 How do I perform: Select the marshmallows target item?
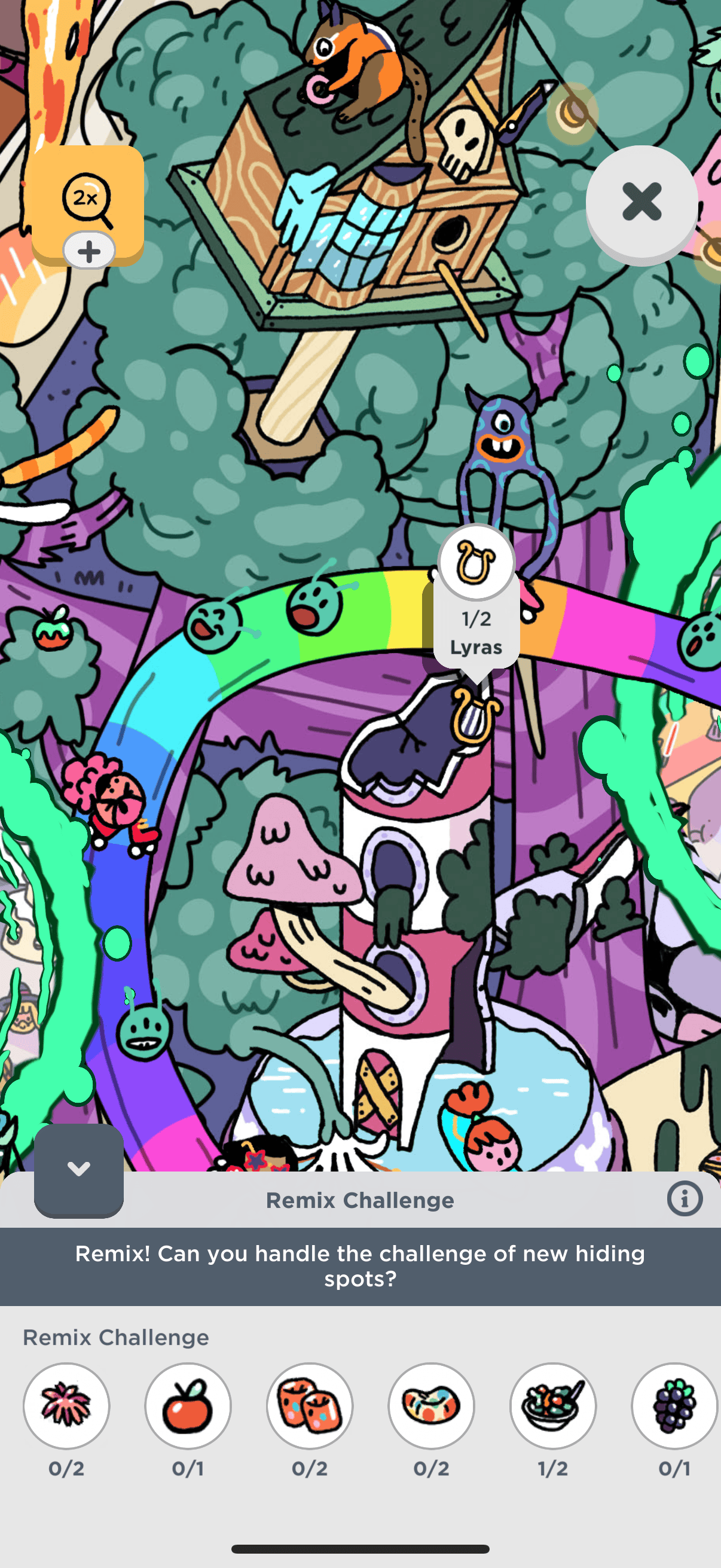point(310,1405)
